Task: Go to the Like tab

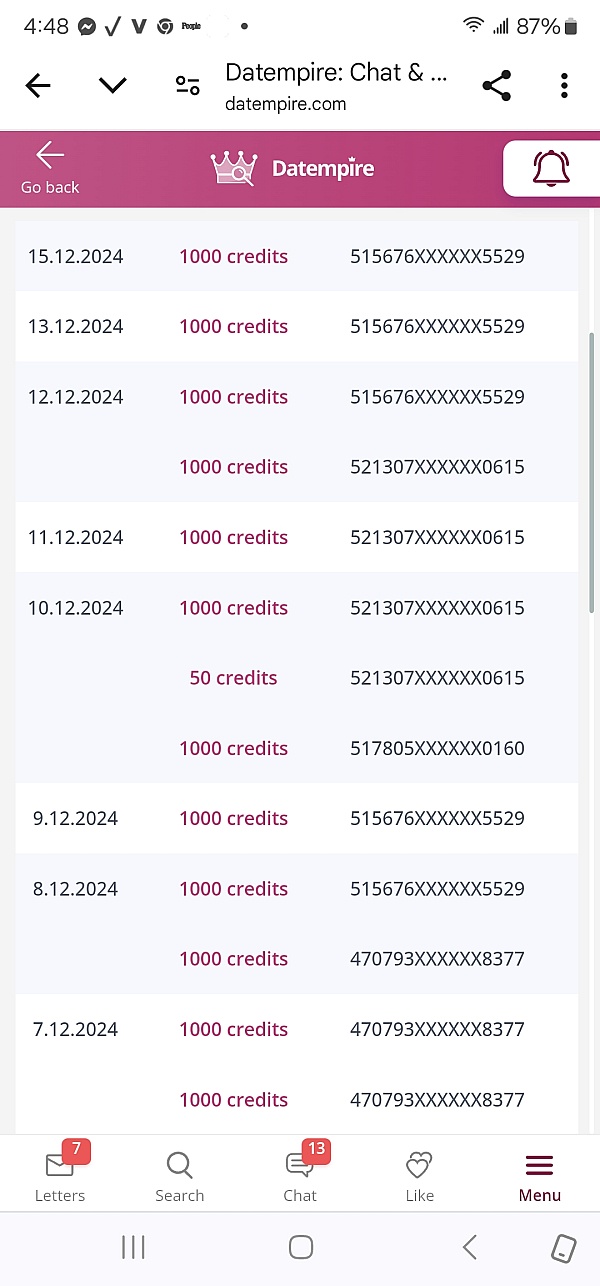Action: pos(420,1176)
